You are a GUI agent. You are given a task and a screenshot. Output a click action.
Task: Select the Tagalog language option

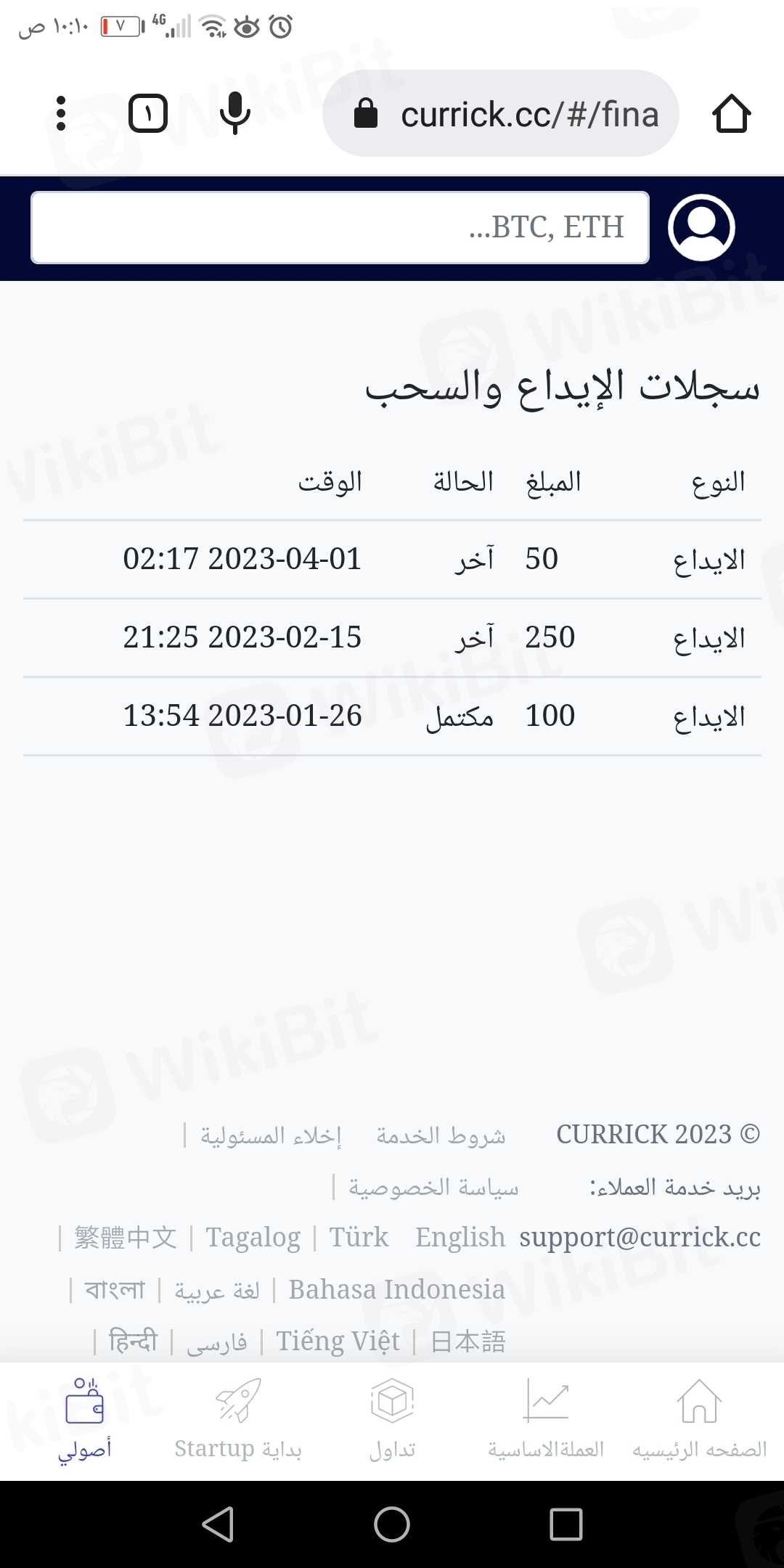click(253, 1237)
